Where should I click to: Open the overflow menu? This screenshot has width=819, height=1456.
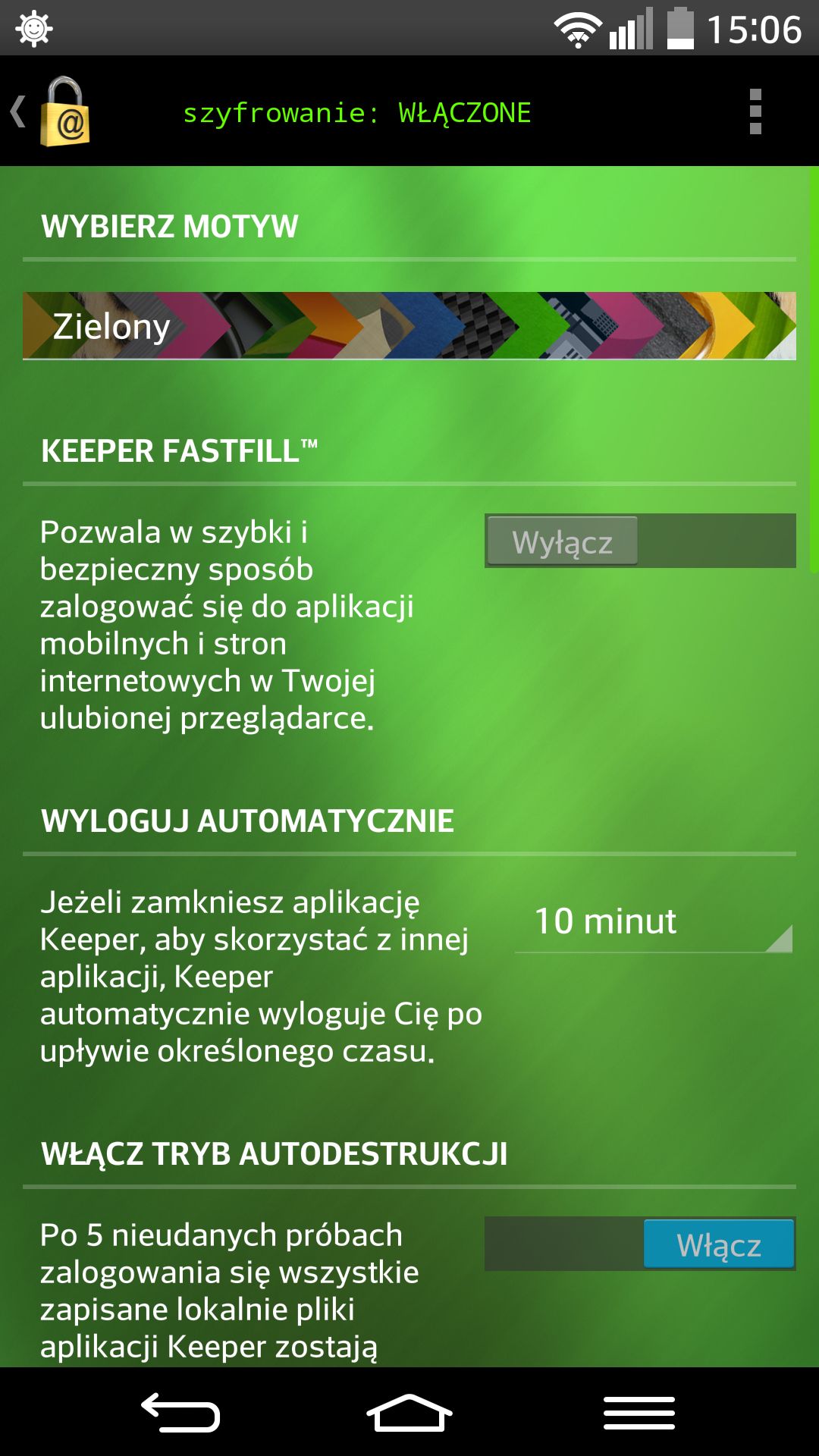pyautogui.click(x=755, y=111)
